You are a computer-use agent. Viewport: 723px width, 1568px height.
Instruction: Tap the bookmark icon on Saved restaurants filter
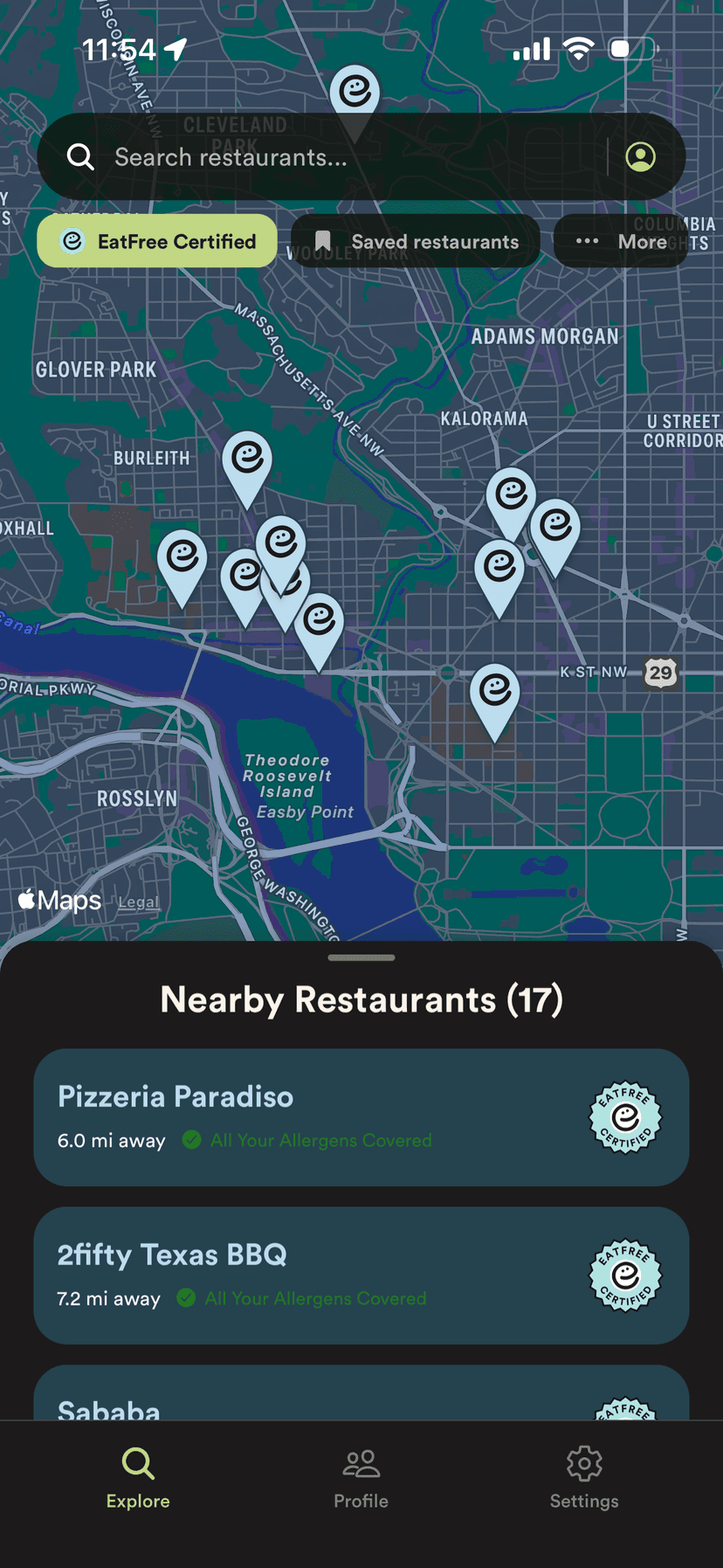tap(324, 240)
